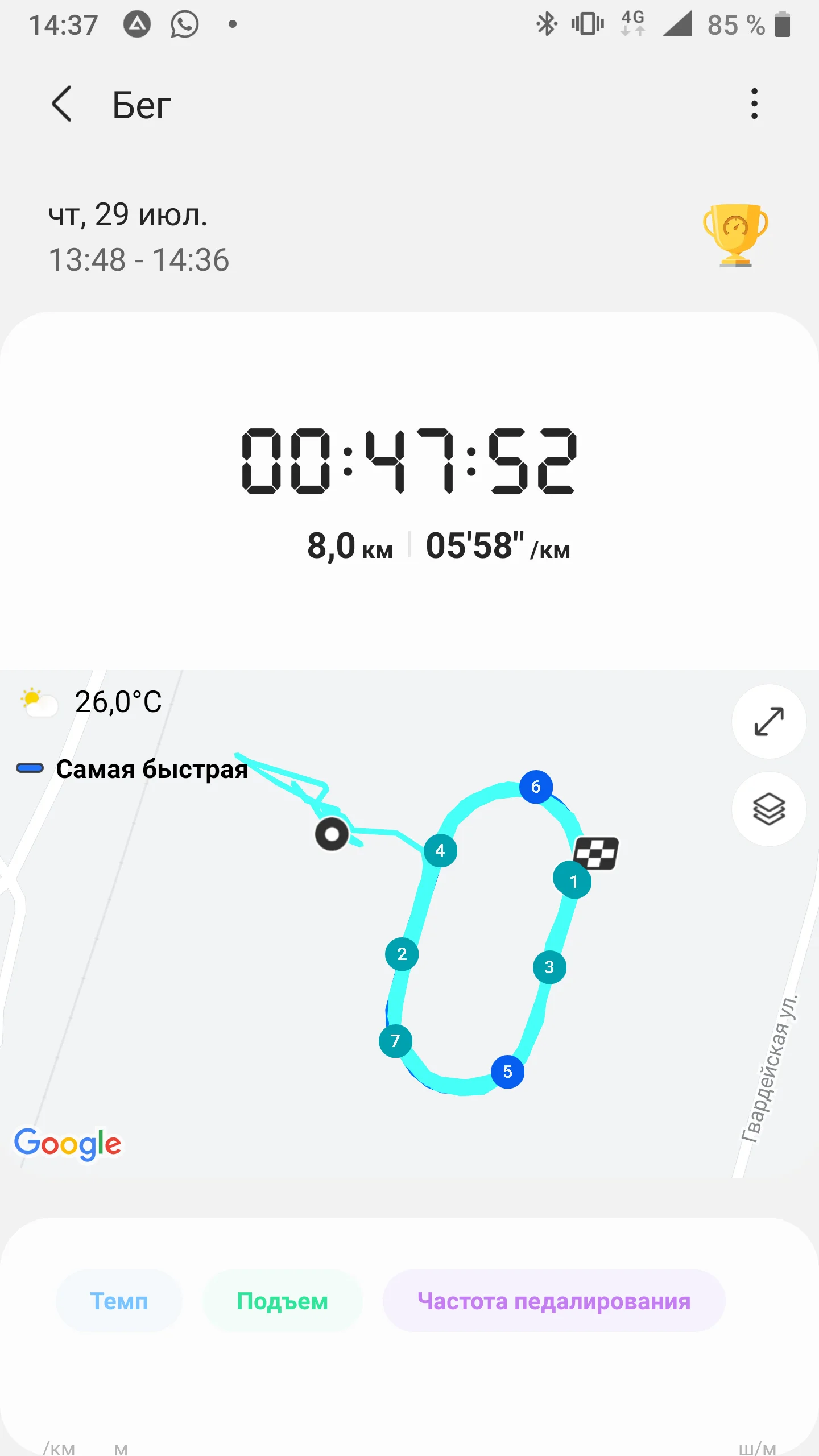This screenshot has height=1456, width=819.
Task: Select the Подъем chip
Action: [282, 1301]
